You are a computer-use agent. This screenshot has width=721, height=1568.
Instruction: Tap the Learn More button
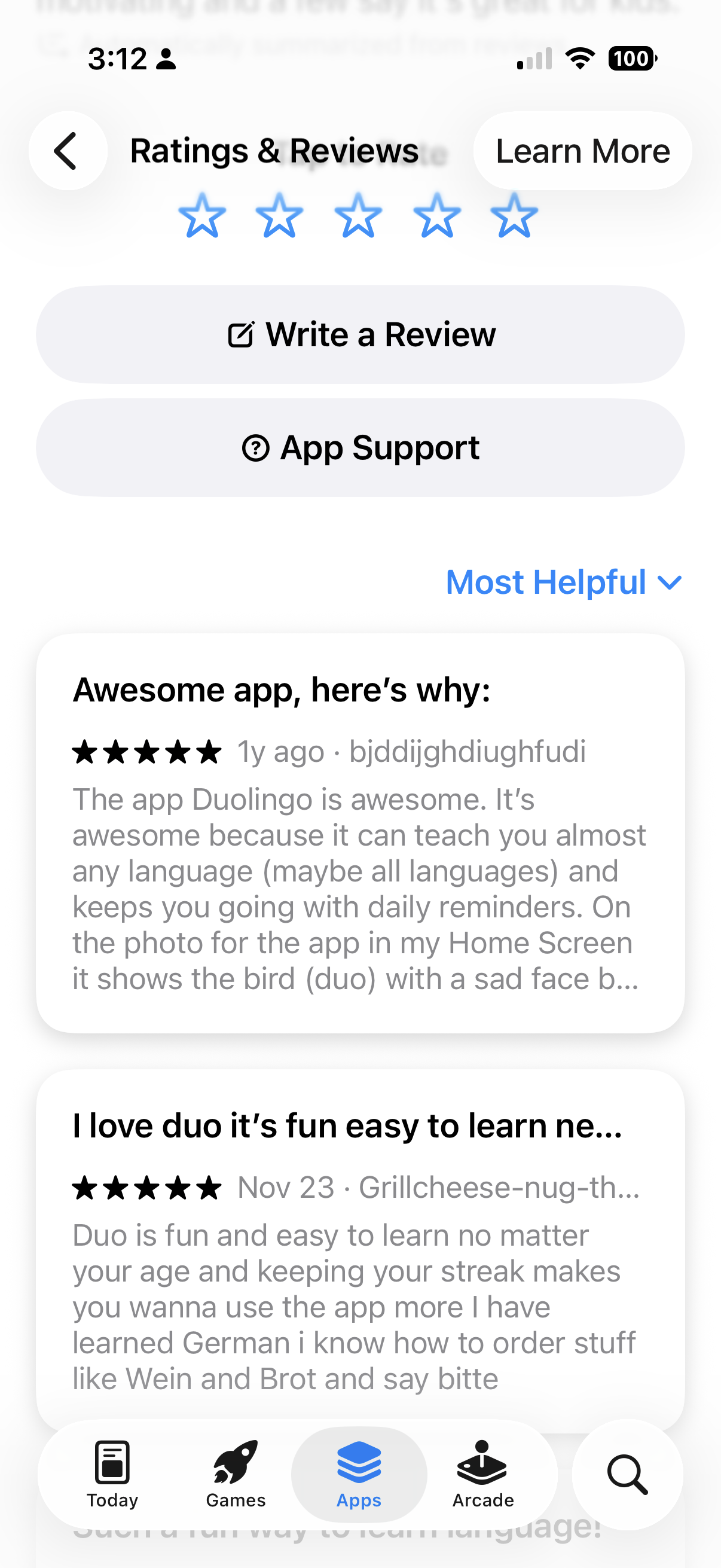(582, 151)
